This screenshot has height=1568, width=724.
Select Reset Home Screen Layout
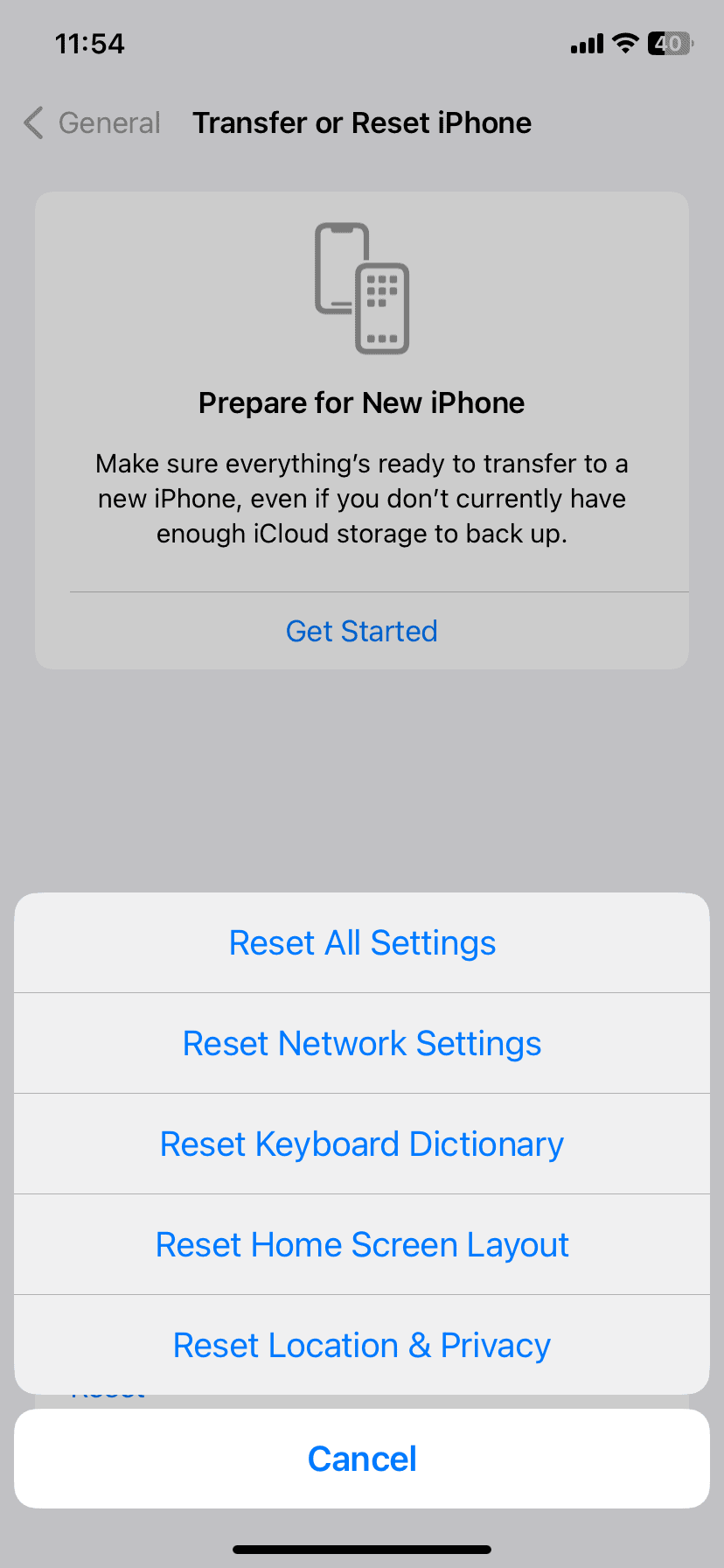click(362, 1245)
